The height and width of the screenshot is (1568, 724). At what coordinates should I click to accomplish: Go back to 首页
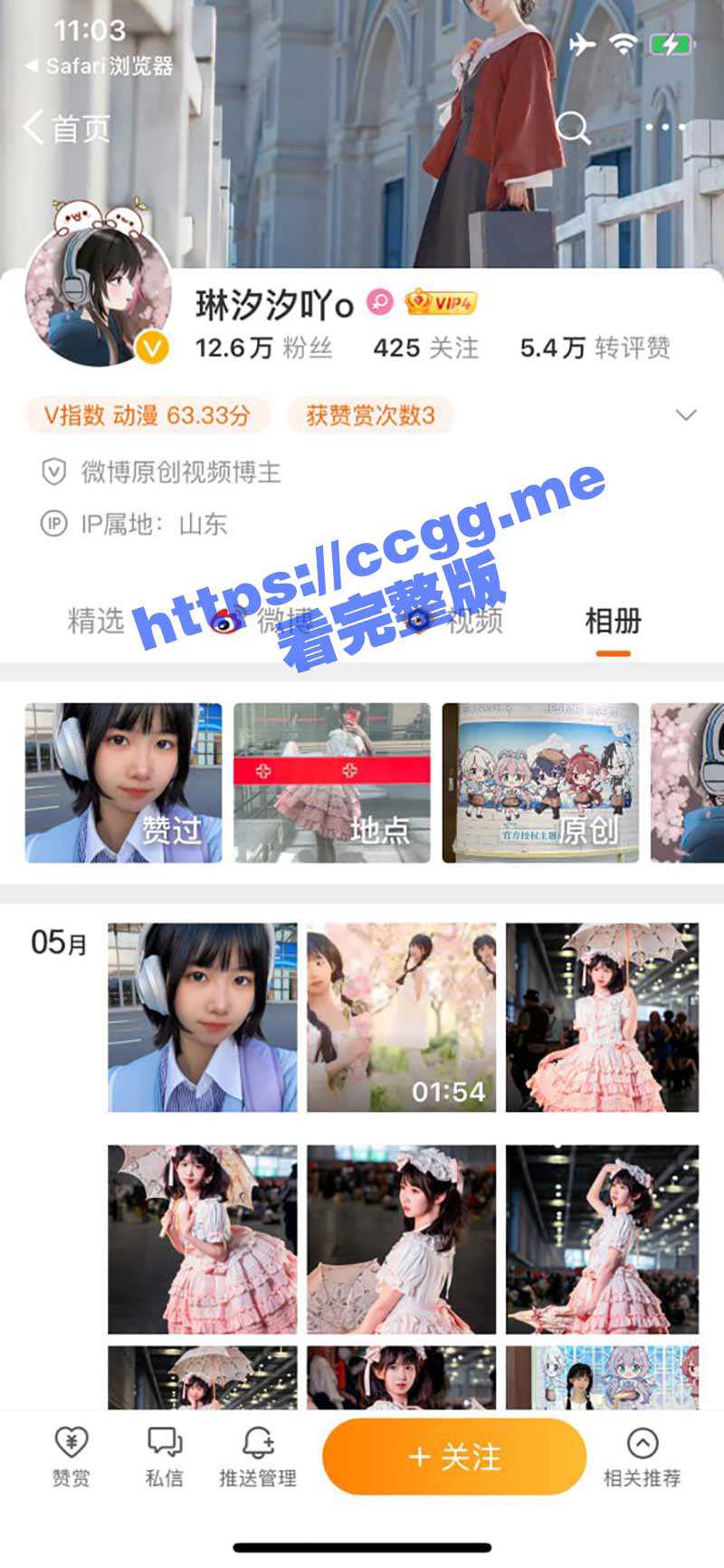[x=65, y=128]
